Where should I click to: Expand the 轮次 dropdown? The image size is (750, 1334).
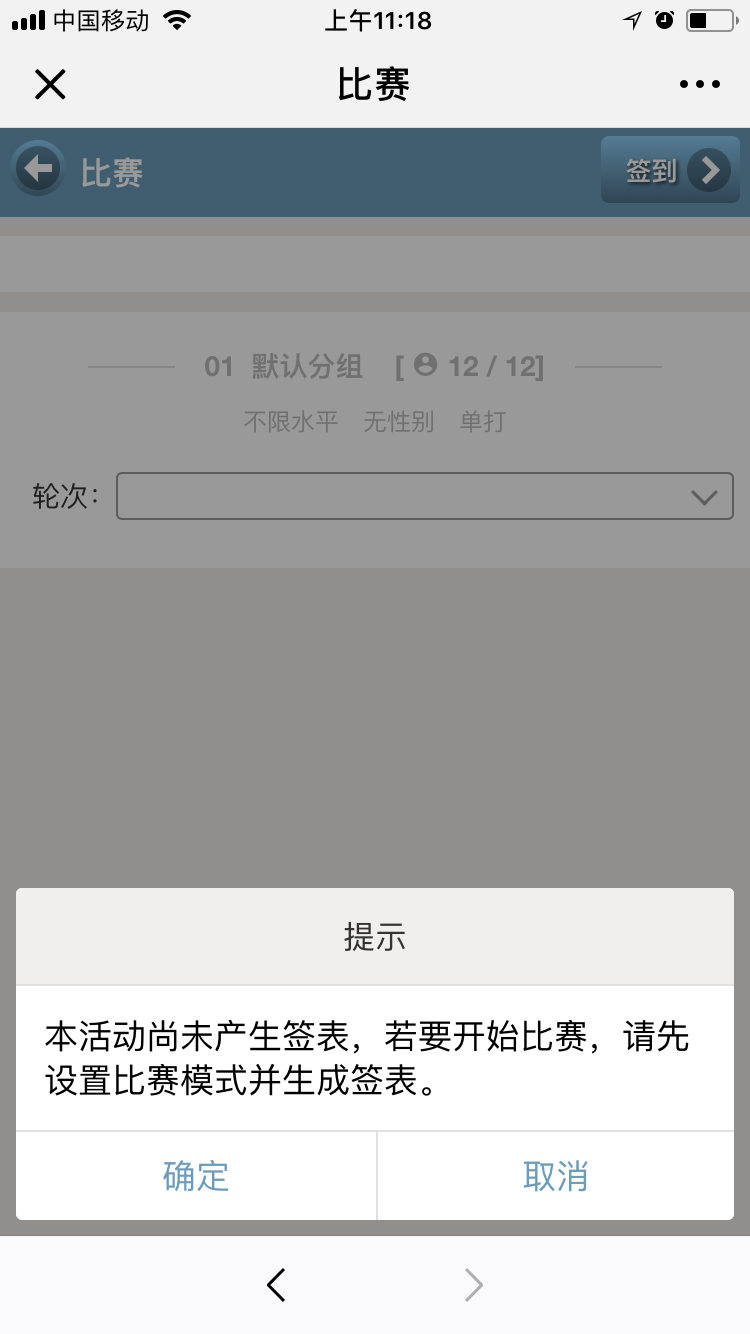[x=425, y=496]
